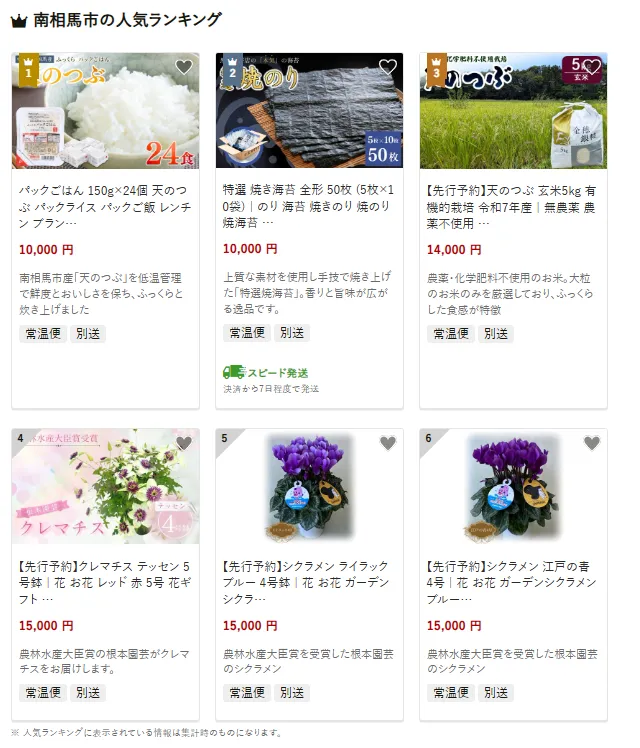View the シクラメン ライラックブルー 4号鉢 product

pos(309,582)
